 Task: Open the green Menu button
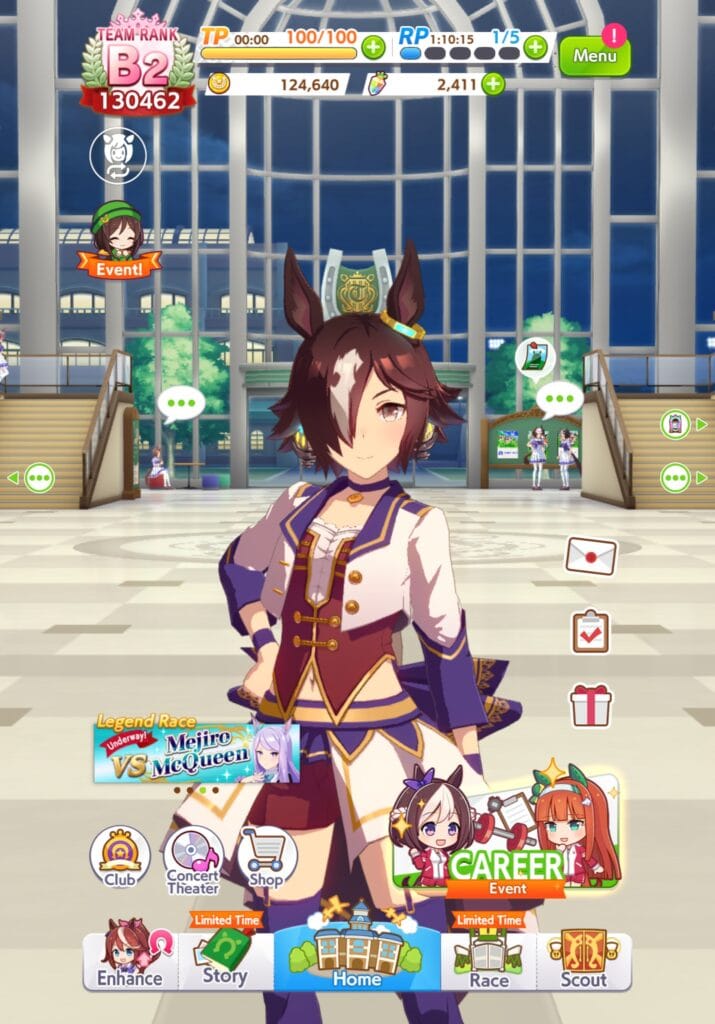pyautogui.click(x=594, y=56)
